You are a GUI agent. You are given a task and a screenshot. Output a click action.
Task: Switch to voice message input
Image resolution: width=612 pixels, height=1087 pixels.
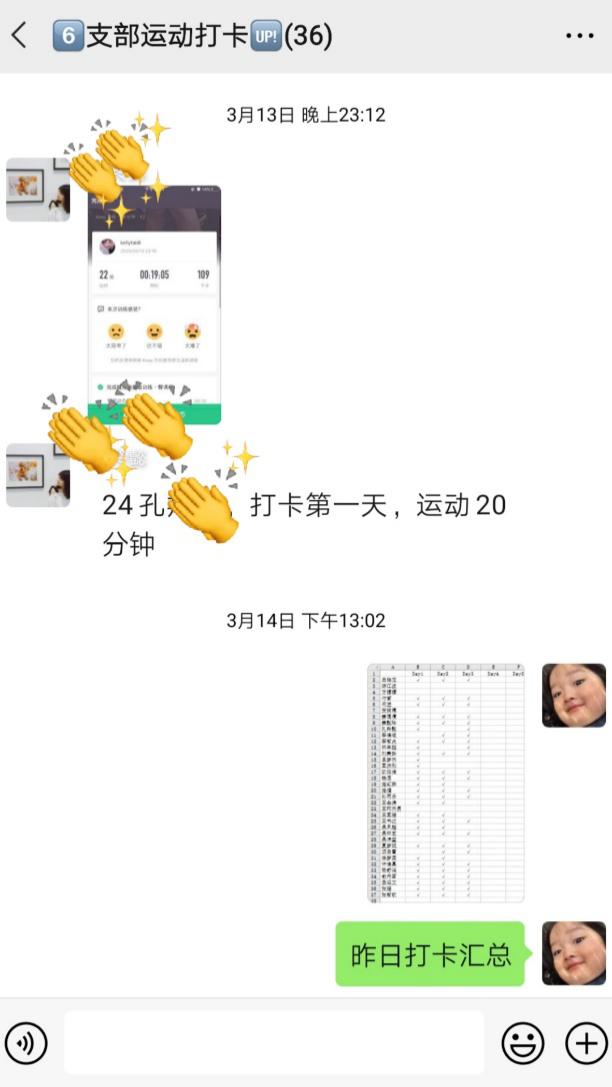(x=26, y=1043)
